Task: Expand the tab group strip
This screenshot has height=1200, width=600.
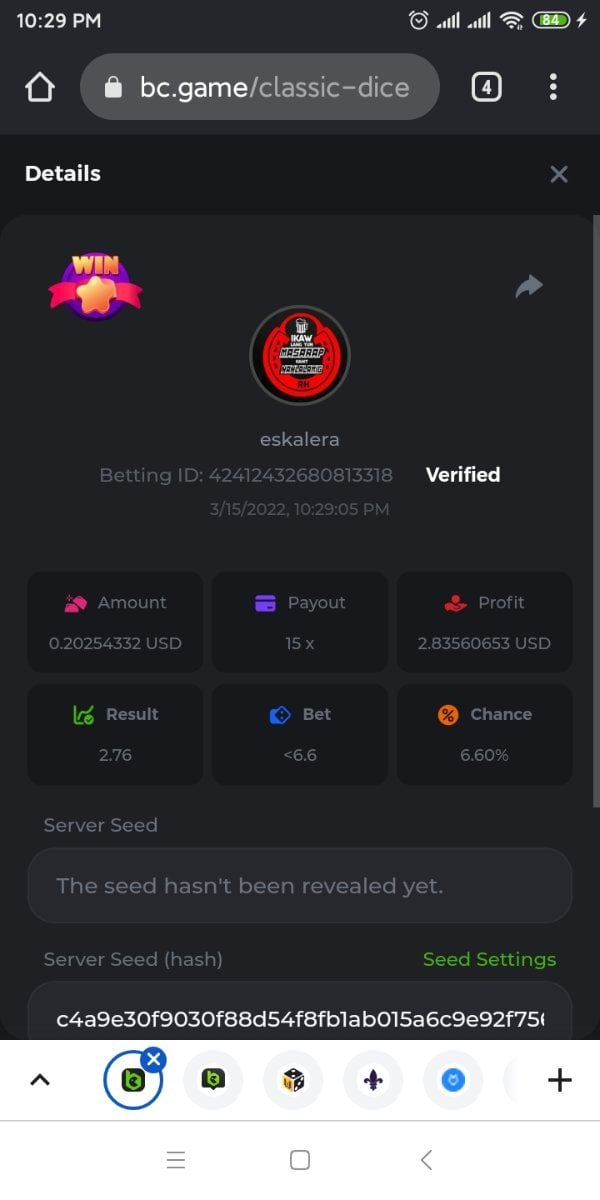Action: 40,1080
